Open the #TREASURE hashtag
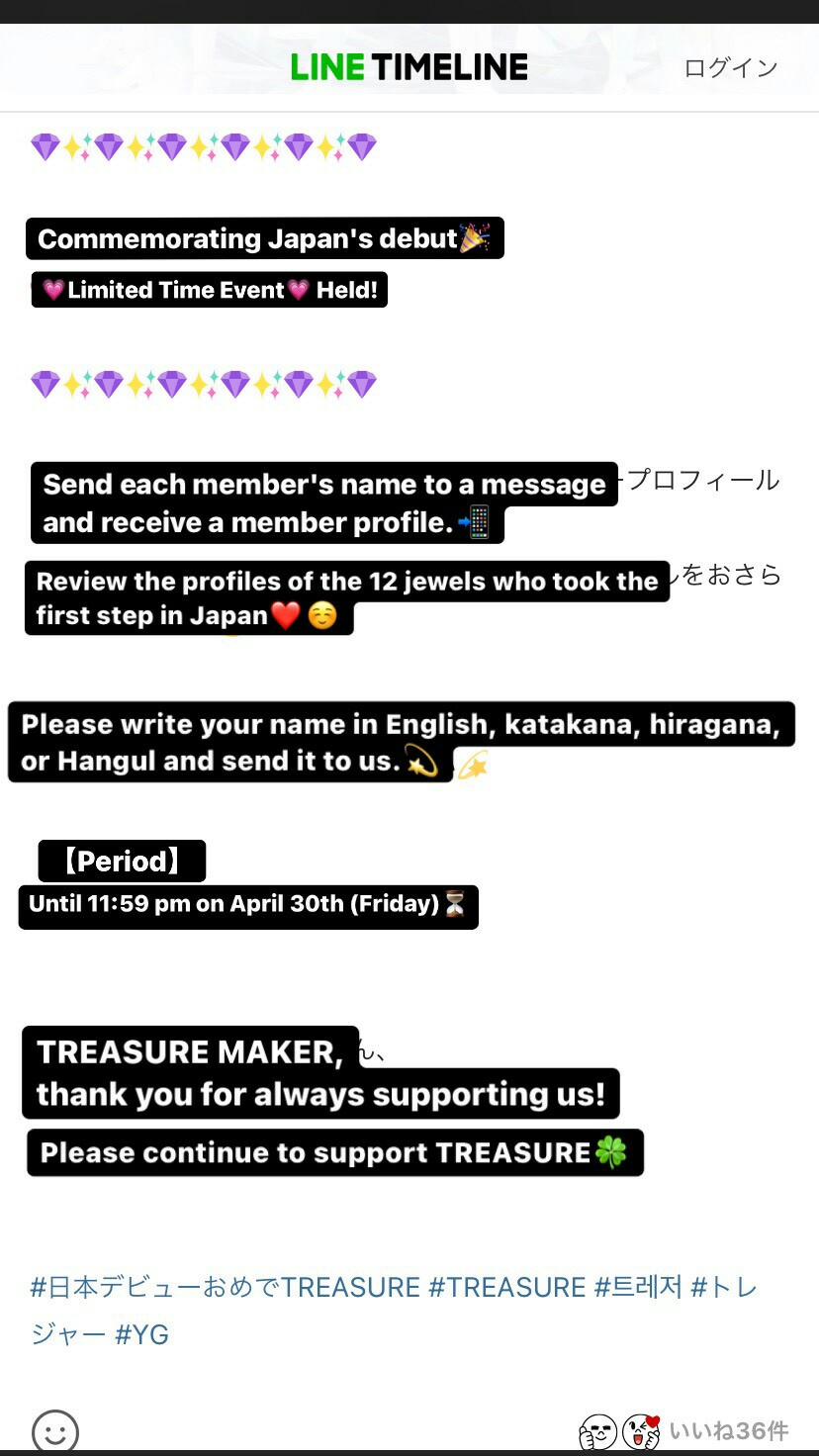This screenshot has height=1456, width=819. (x=506, y=1287)
